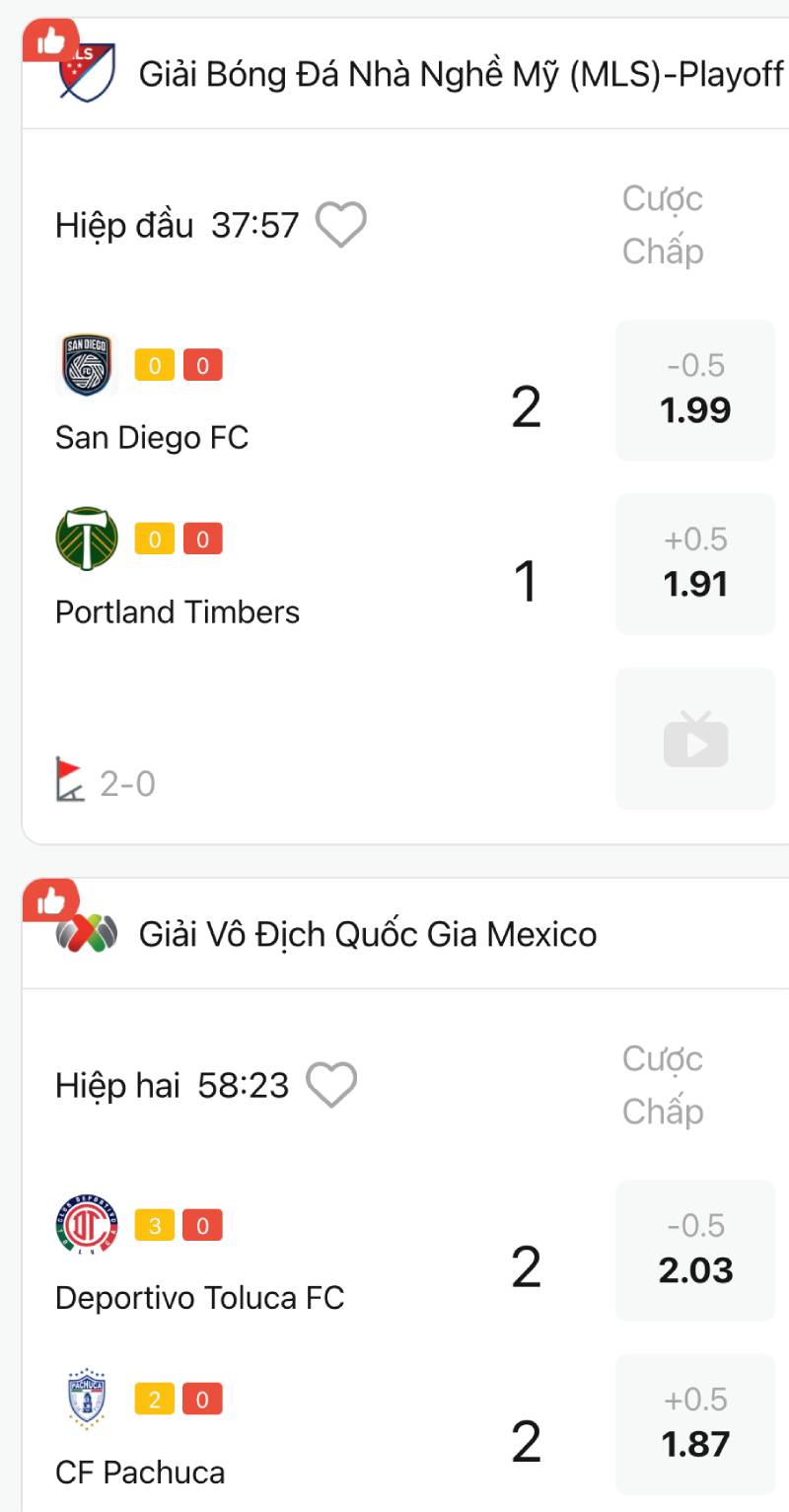789x1512 pixels.
Task: Open the MLS Playoff league header
Action: click(x=460, y=74)
